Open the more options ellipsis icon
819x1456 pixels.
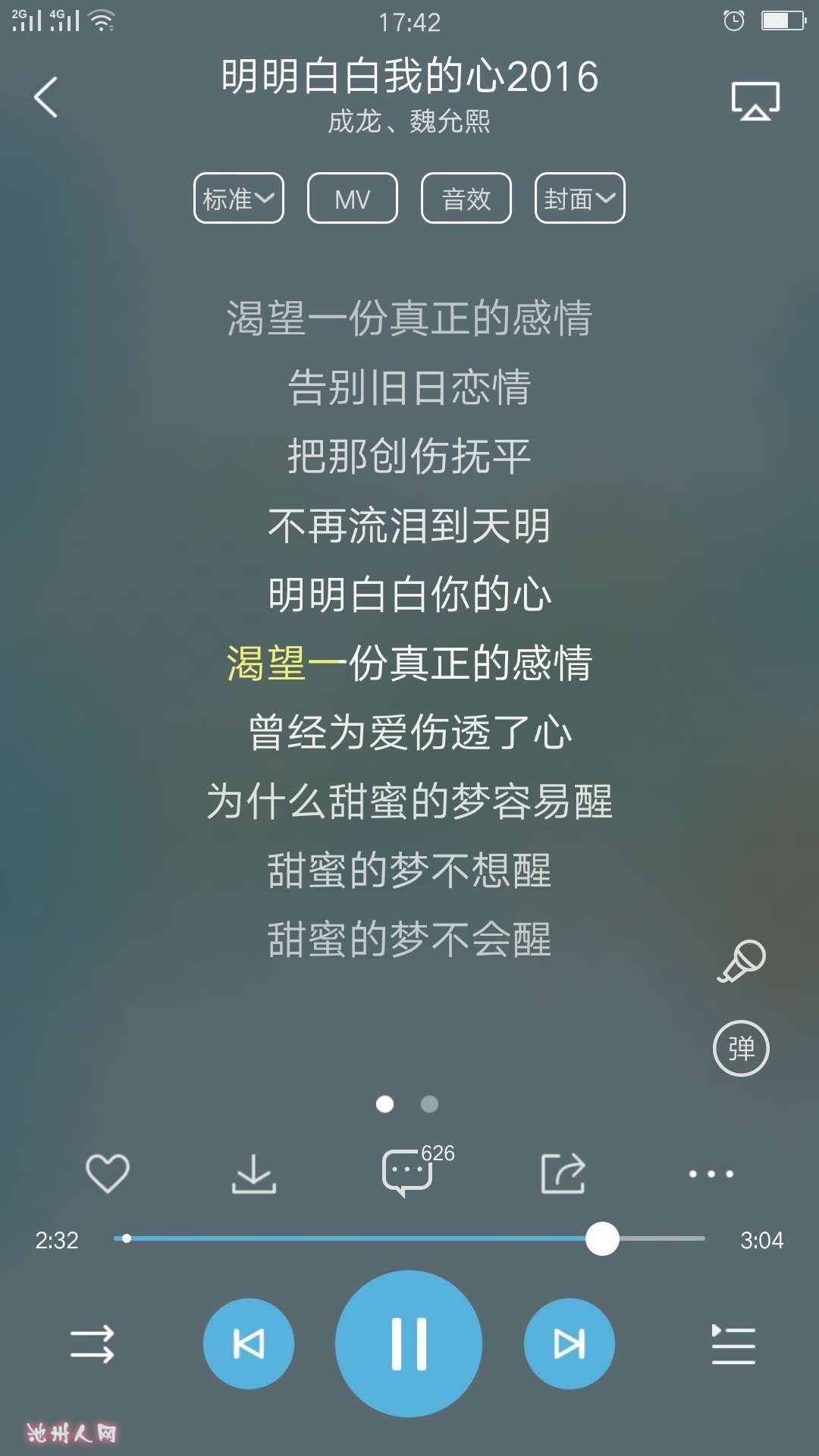tap(711, 1172)
